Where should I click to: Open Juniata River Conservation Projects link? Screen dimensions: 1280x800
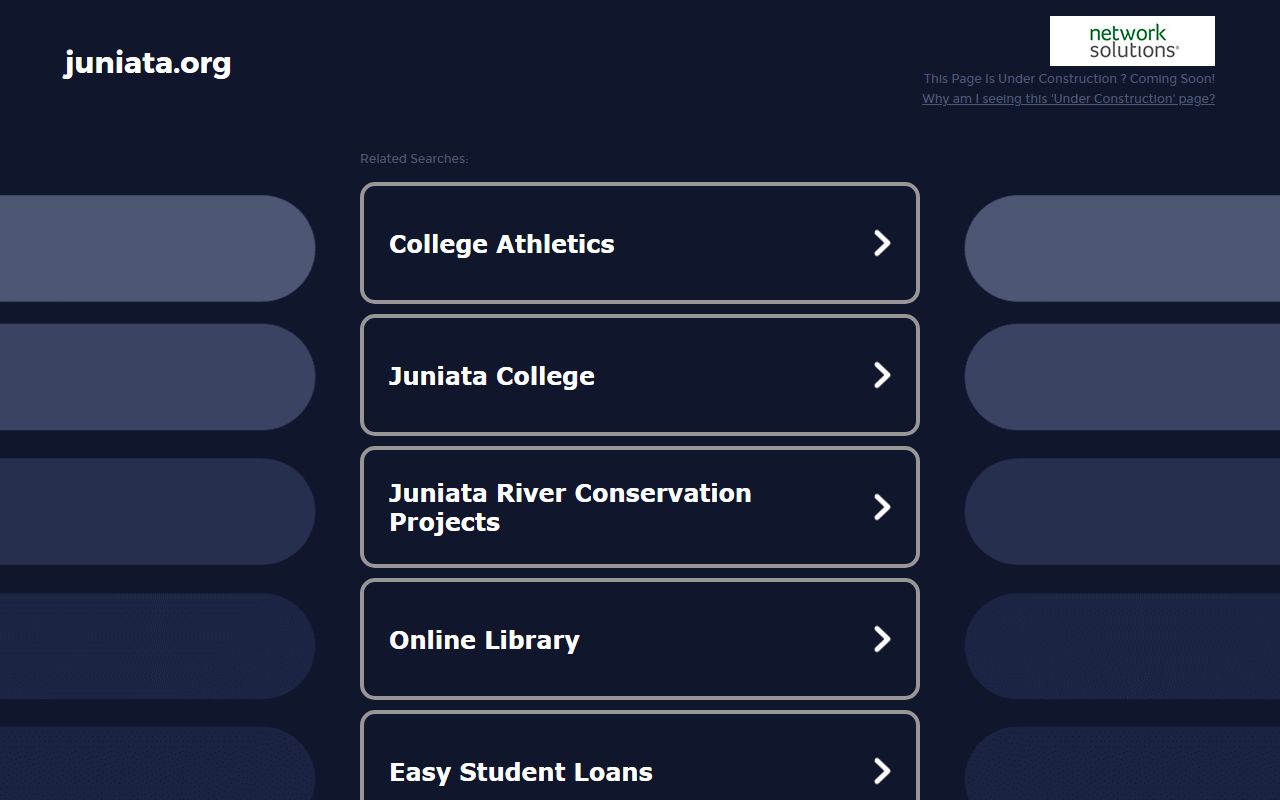639,507
